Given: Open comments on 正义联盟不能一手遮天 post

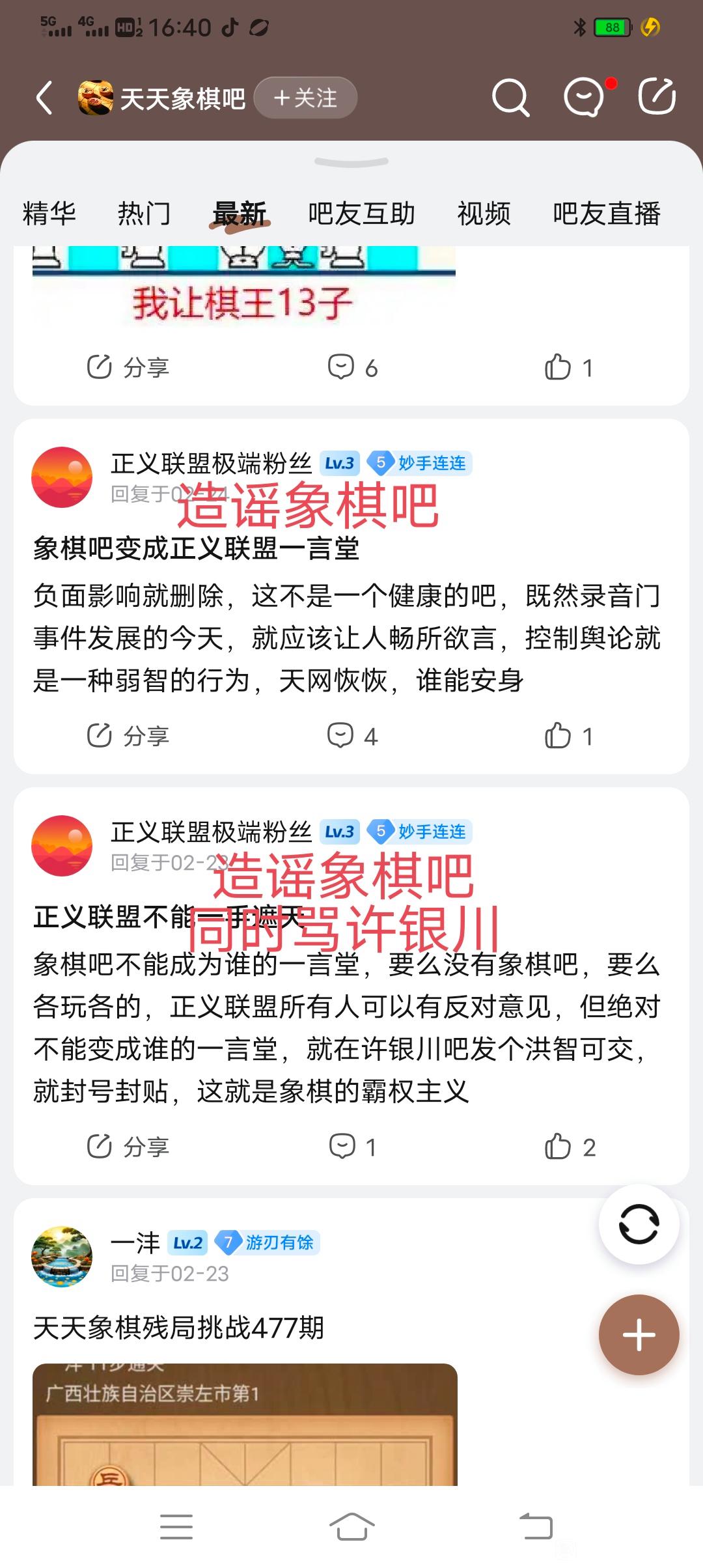Looking at the screenshot, I should click(352, 1147).
